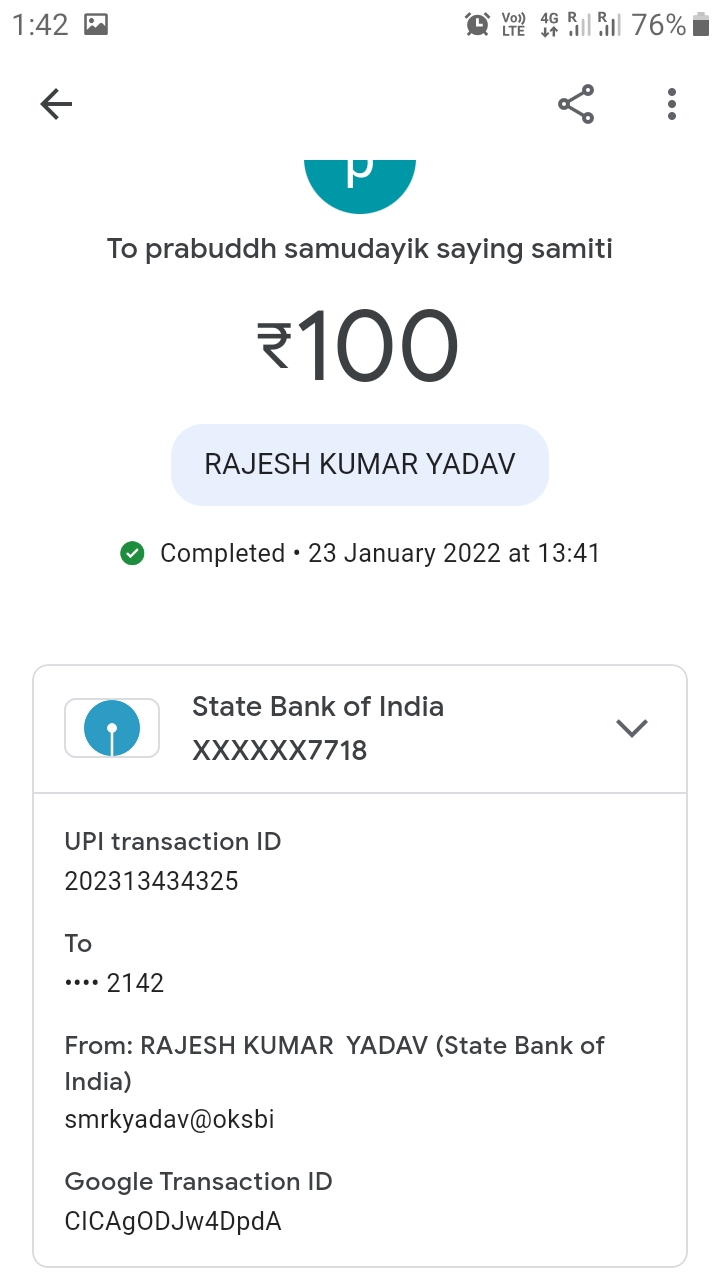Open the three-dot overflow menu

coord(671,104)
